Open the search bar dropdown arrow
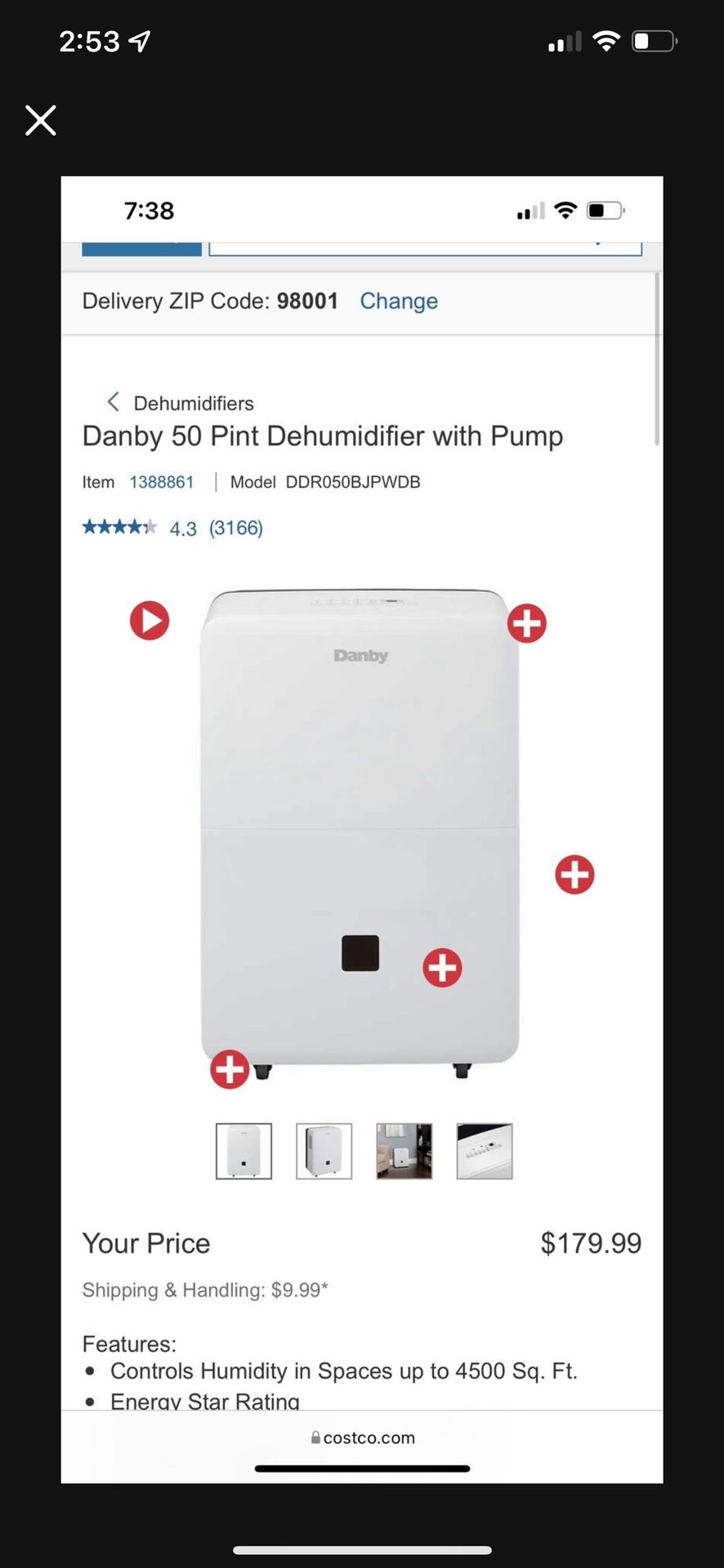The width and height of the screenshot is (724, 1568). (x=597, y=242)
